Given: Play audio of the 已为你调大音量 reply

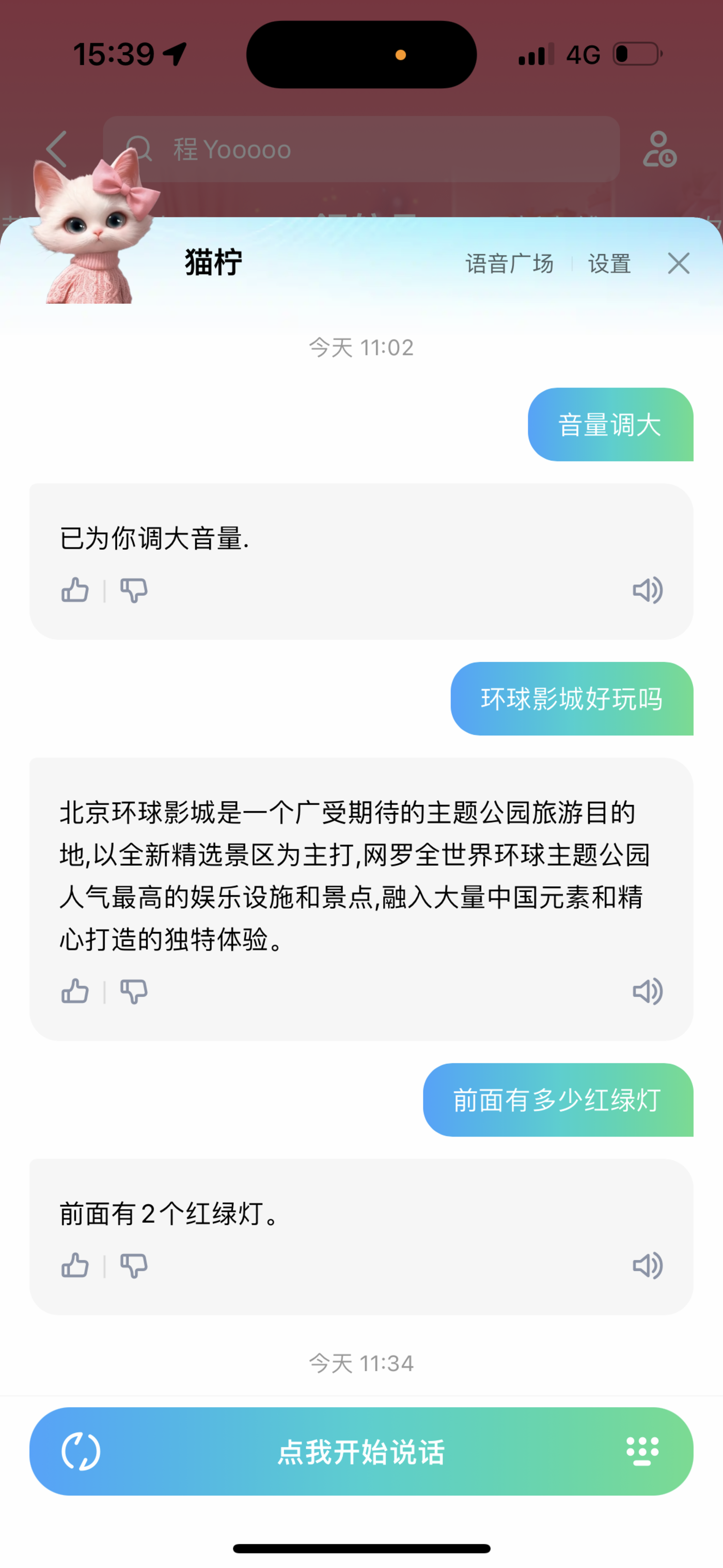Looking at the screenshot, I should [x=648, y=590].
